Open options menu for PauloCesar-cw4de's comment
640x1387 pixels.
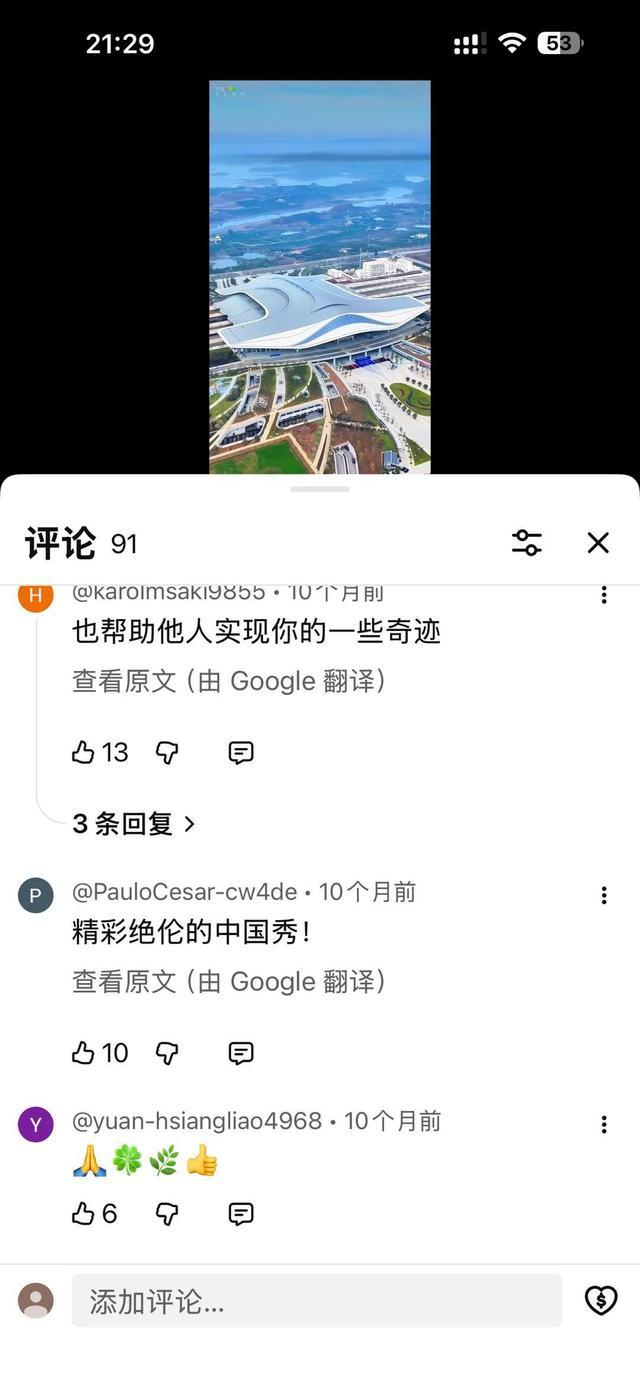[x=604, y=895]
